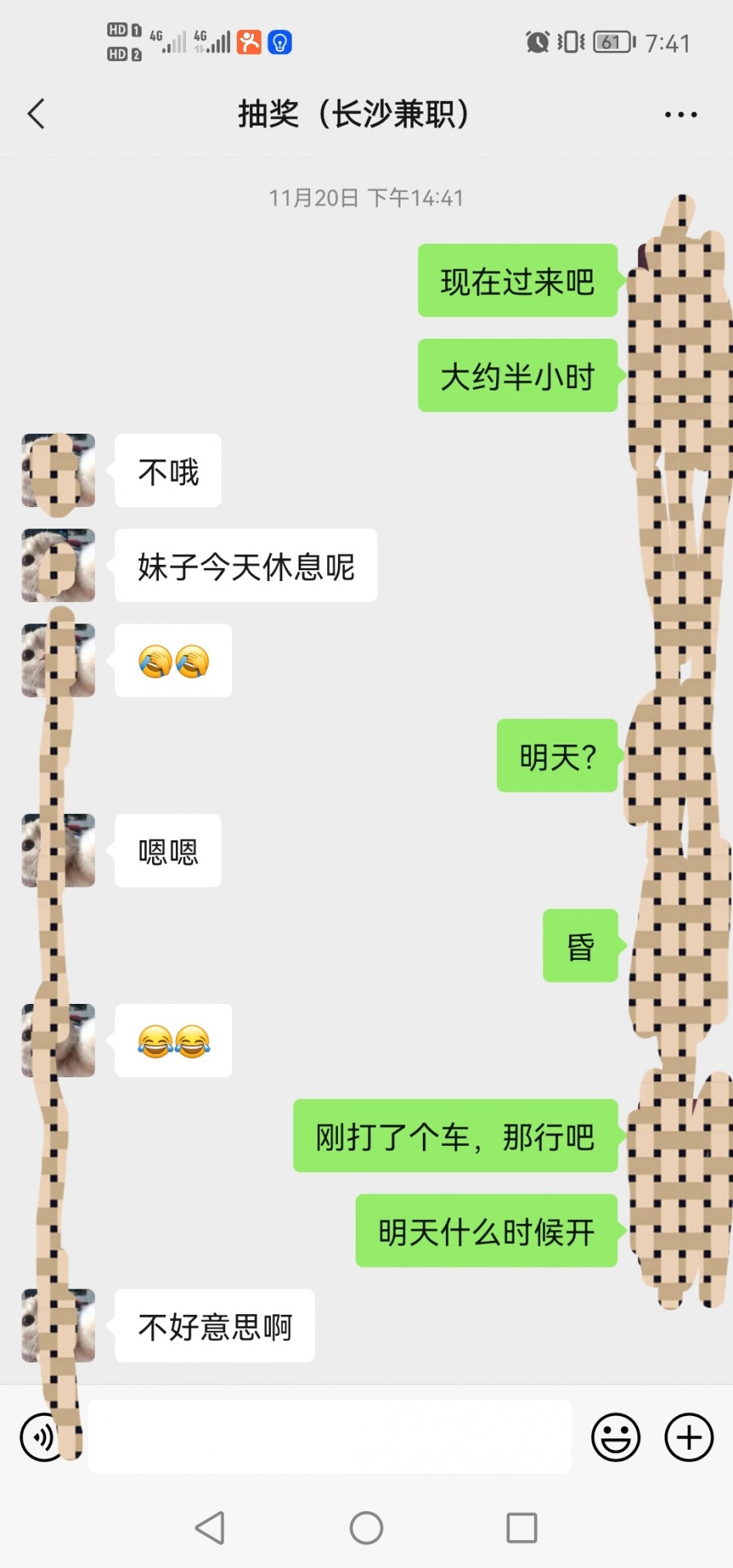
Task: Focus the message text field
Action: [x=329, y=1437]
